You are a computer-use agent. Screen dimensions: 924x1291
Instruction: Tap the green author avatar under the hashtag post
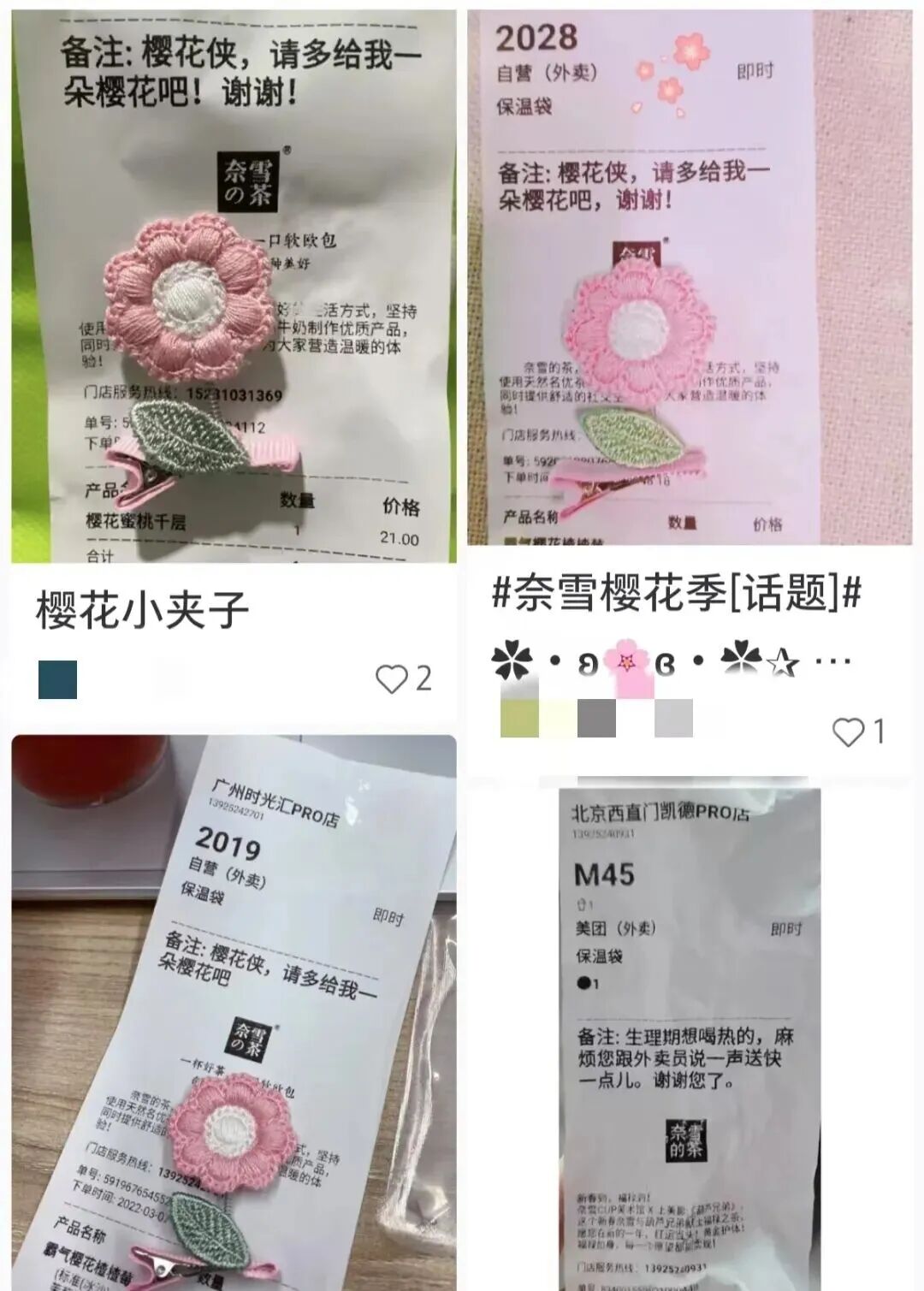click(x=518, y=717)
